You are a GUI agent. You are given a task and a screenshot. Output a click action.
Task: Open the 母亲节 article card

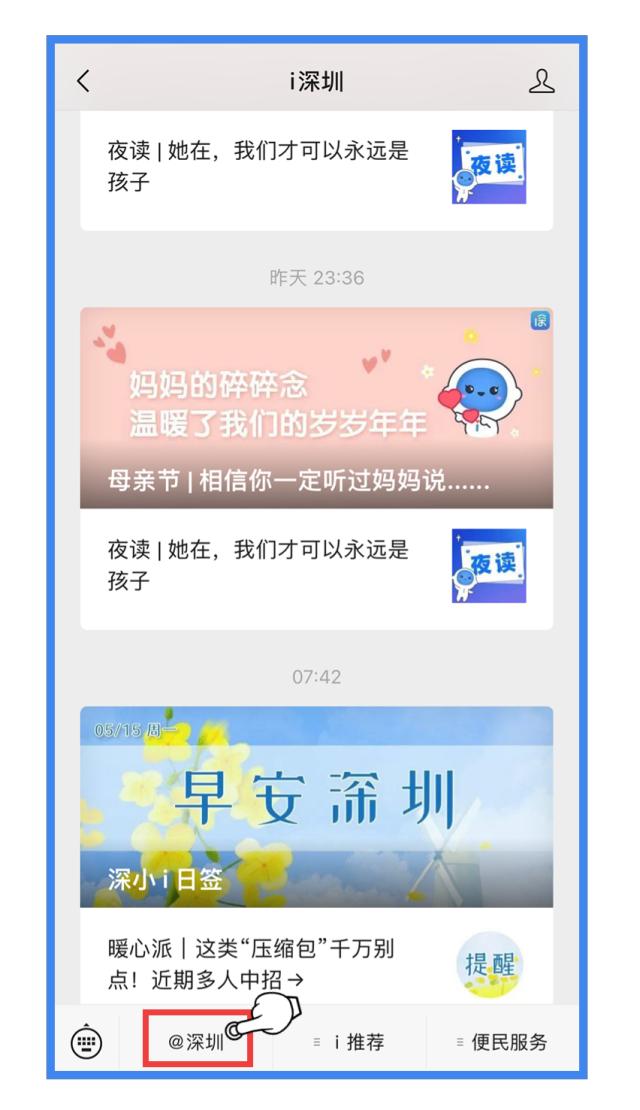click(316, 408)
